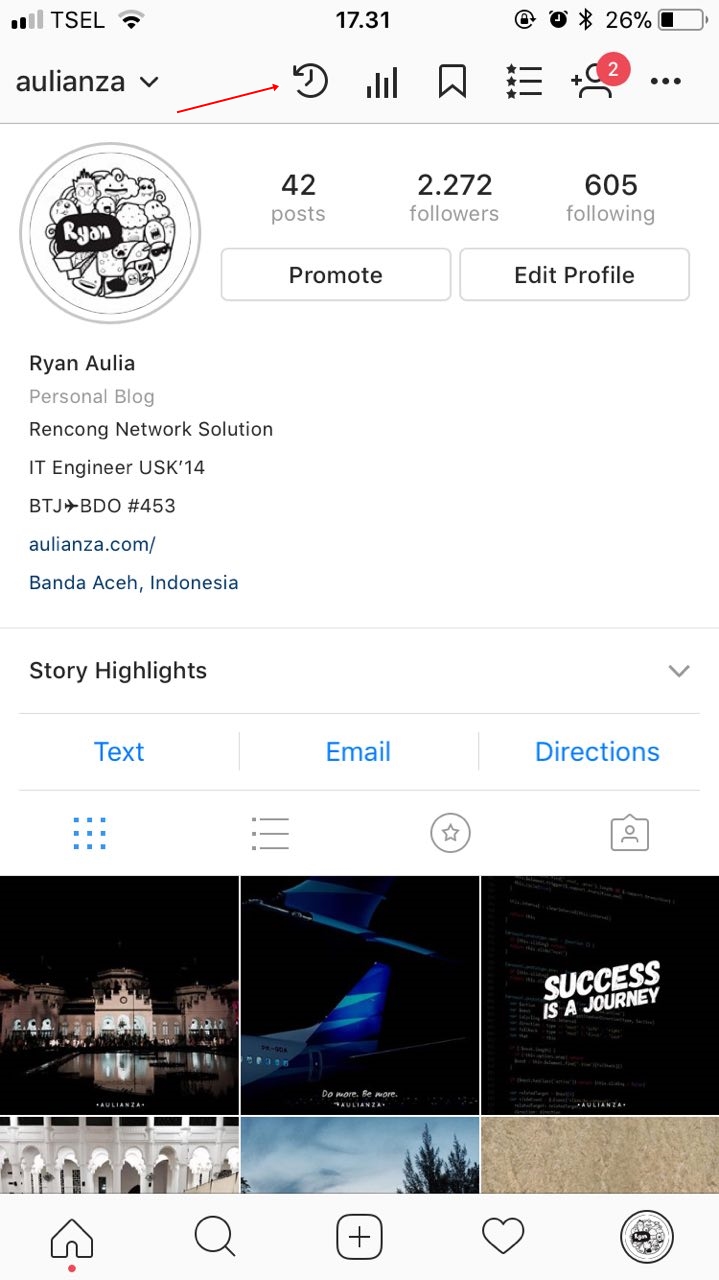This screenshot has width=719, height=1280.
Task: Open Banda Aceh, Indonesia location link
Action: pos(133,582)
